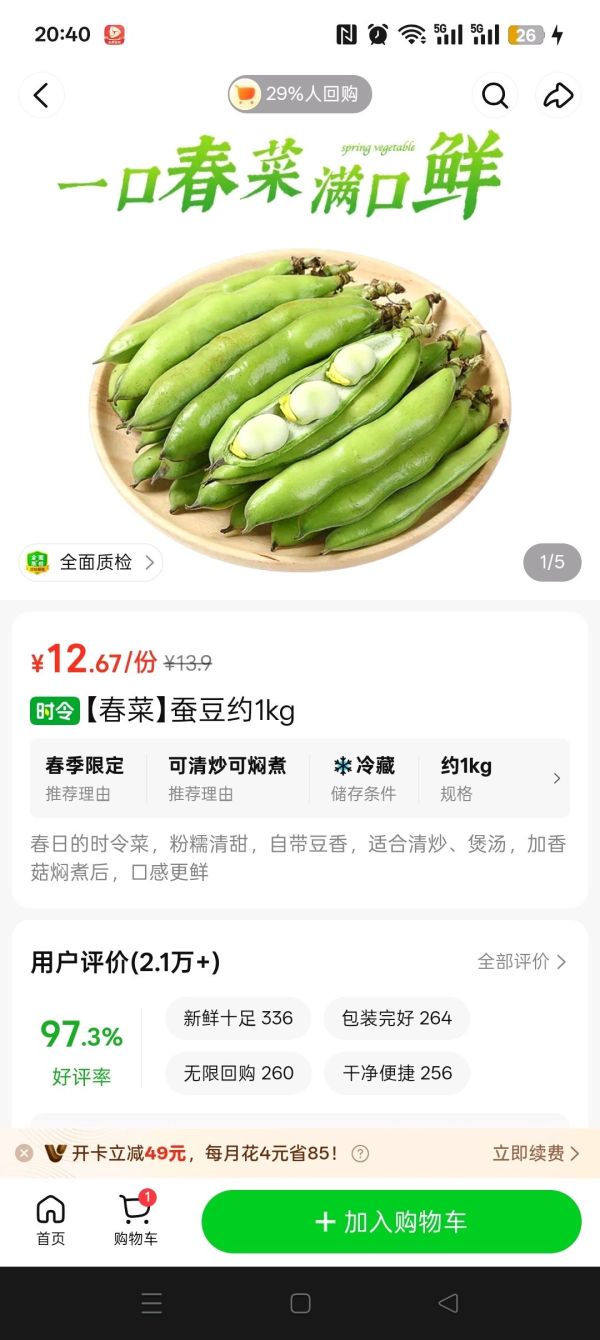This screenshot has height=1340, width=600.
Task: Filter reviews by 新鲜十足 336
Action: (x=238, y=1018)
